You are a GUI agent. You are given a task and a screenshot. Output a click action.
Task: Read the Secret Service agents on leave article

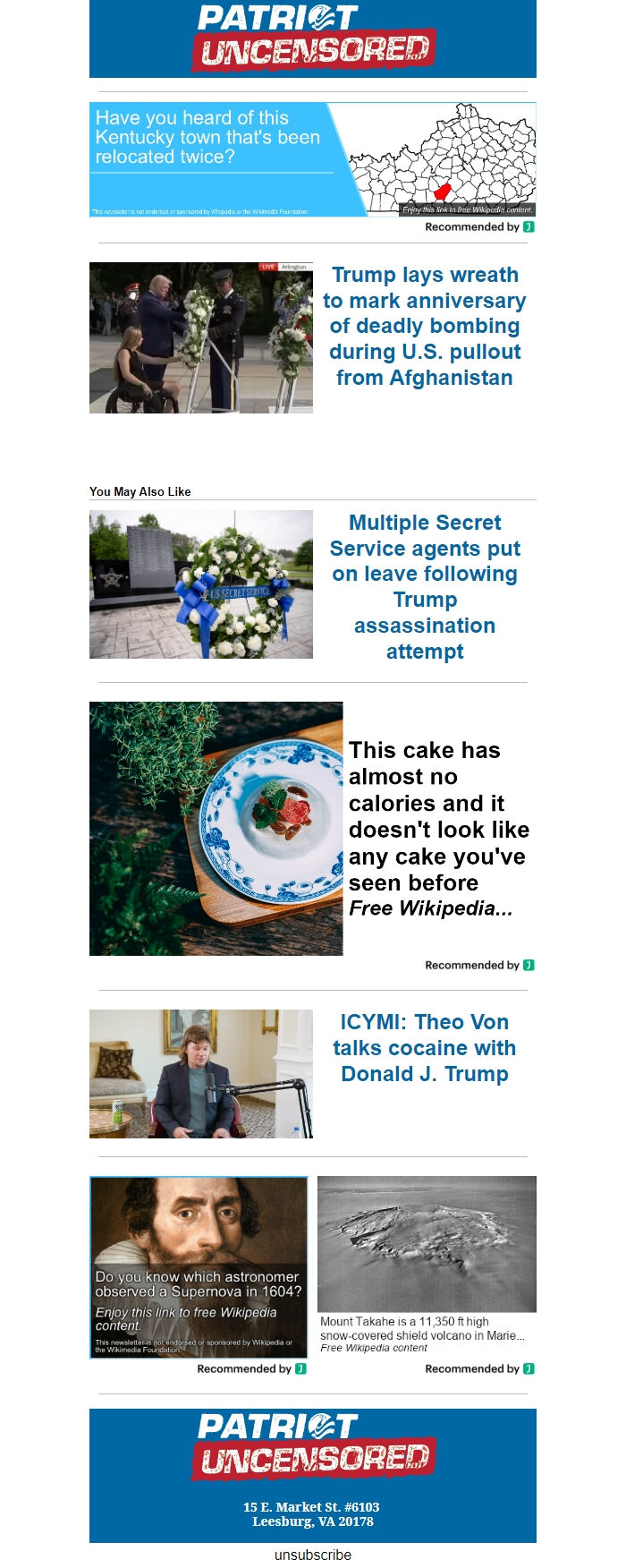click(x=424, y=586)
